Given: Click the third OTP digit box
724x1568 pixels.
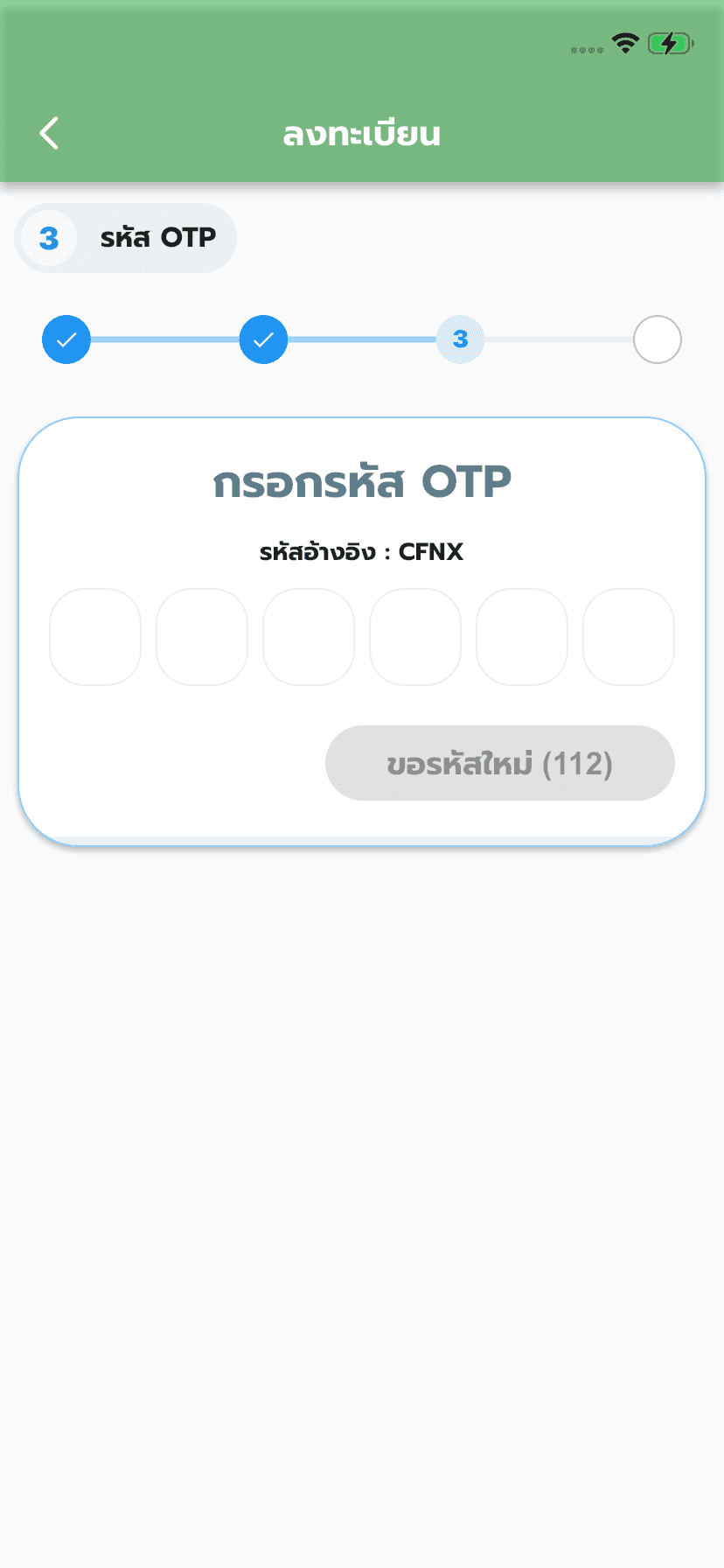Looking at the screenshot, I should [x=309, y=636].
